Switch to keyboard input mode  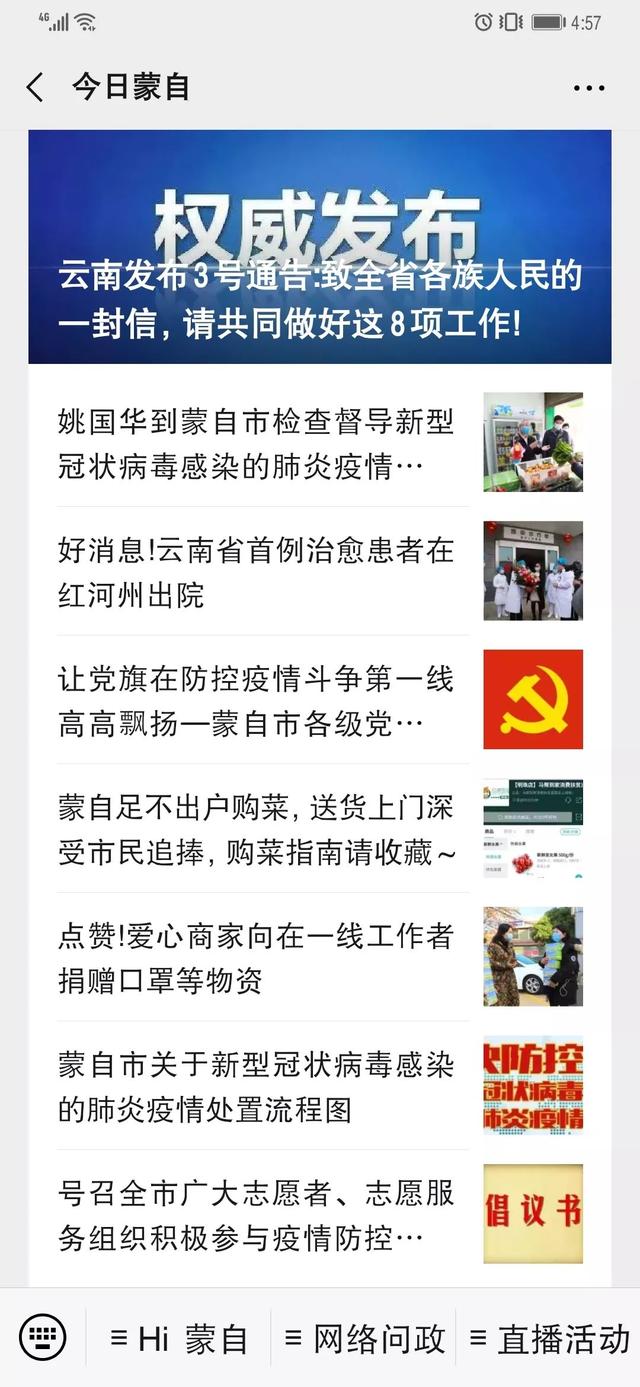(x=42, y=1337)
